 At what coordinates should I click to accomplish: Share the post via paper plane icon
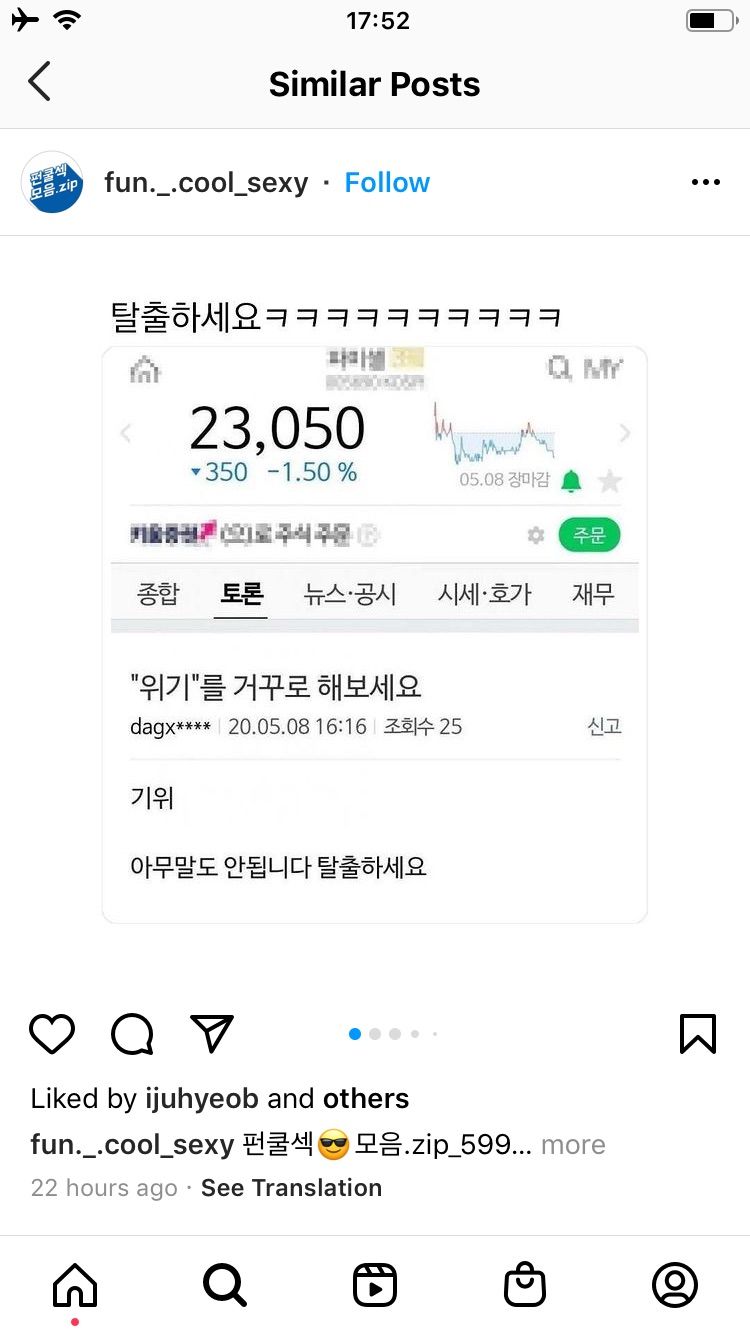[211, 1034]
